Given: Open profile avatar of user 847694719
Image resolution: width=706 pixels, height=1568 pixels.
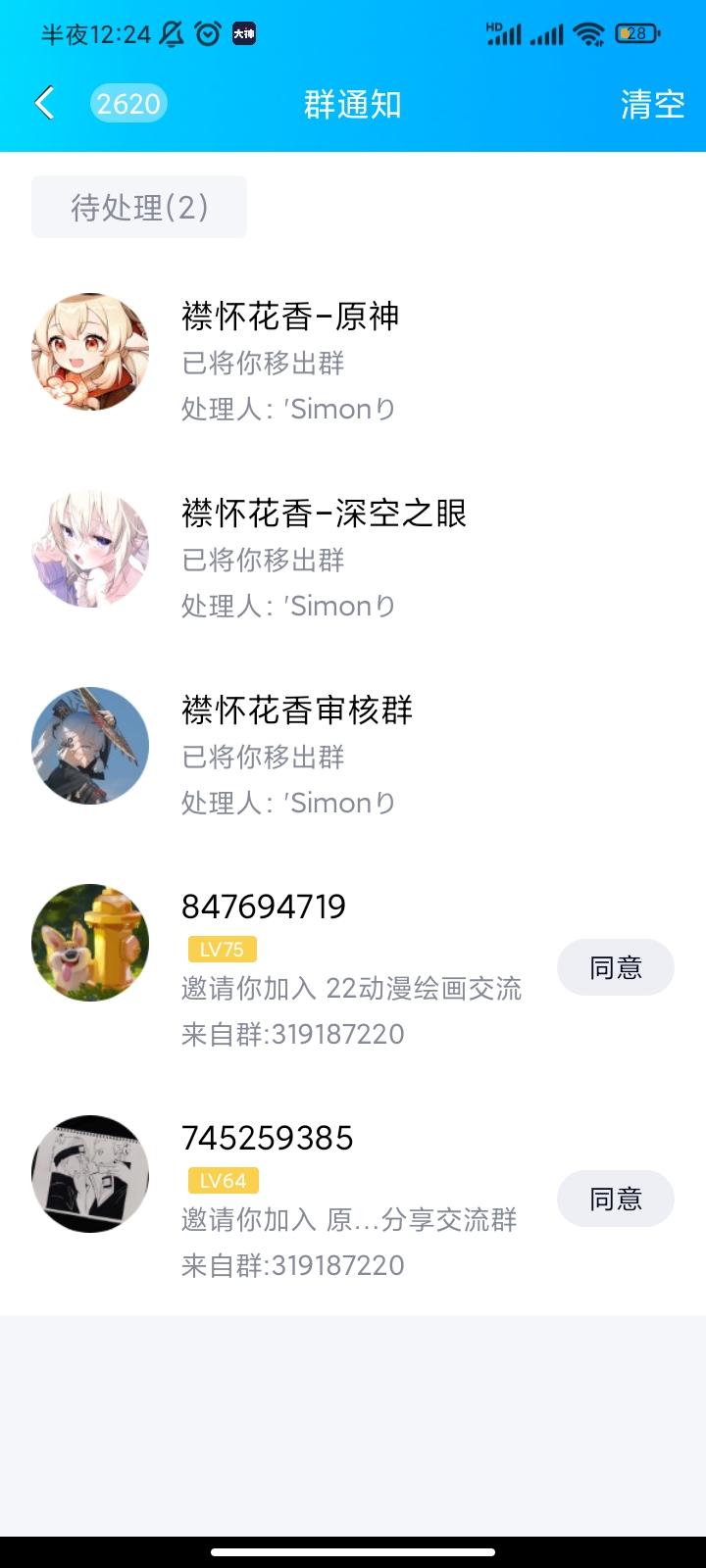Looking at the screenshot, I should click(89, 942).
